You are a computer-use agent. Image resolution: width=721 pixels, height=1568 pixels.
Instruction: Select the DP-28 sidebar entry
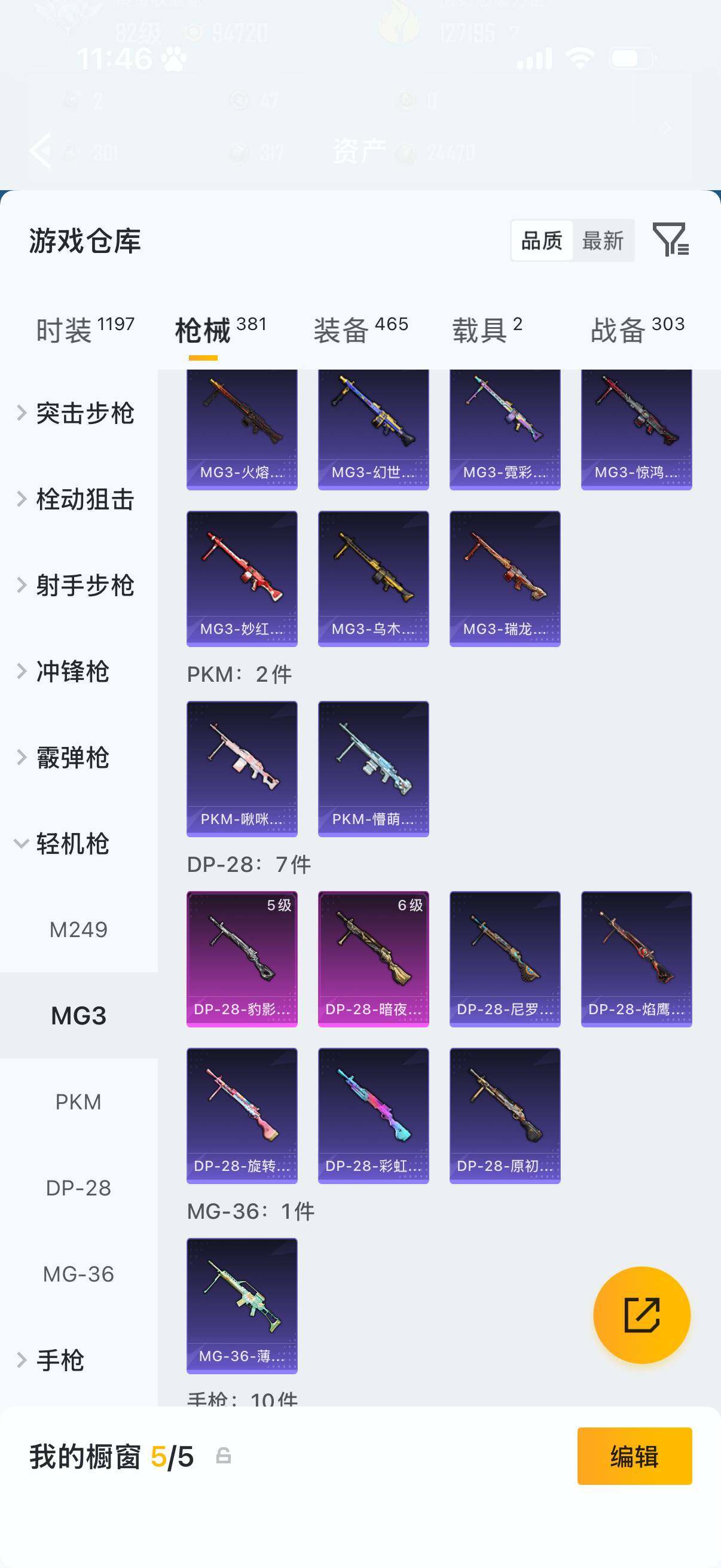[77, 1187]
